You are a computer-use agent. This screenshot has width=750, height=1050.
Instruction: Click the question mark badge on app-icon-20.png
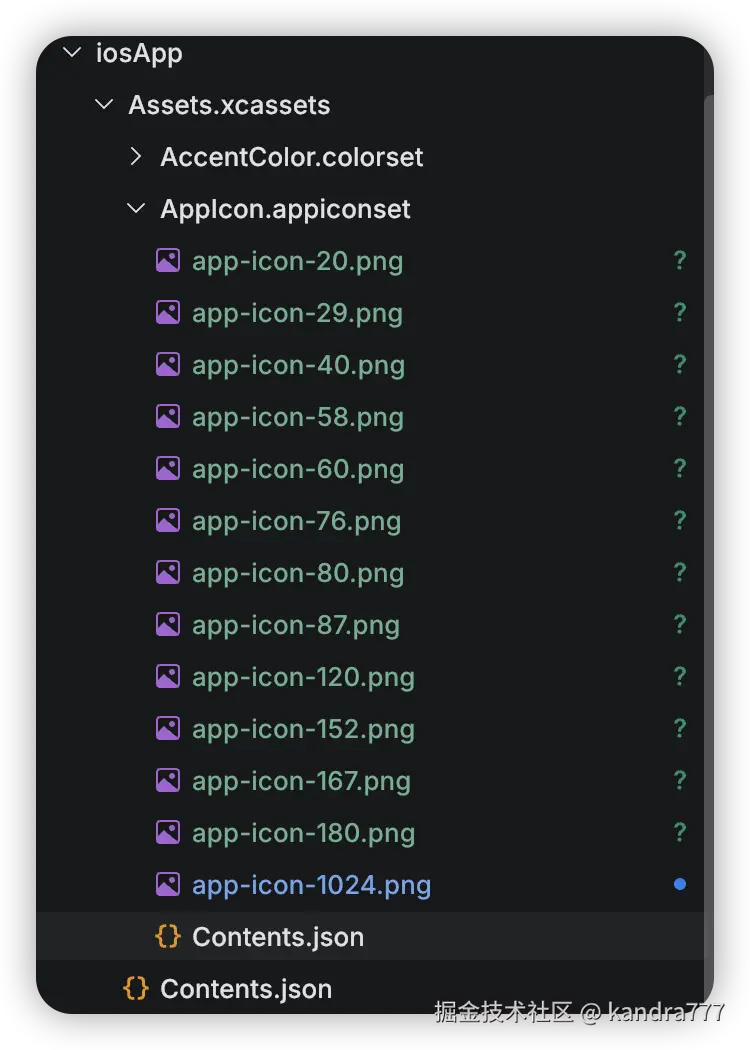680,260
